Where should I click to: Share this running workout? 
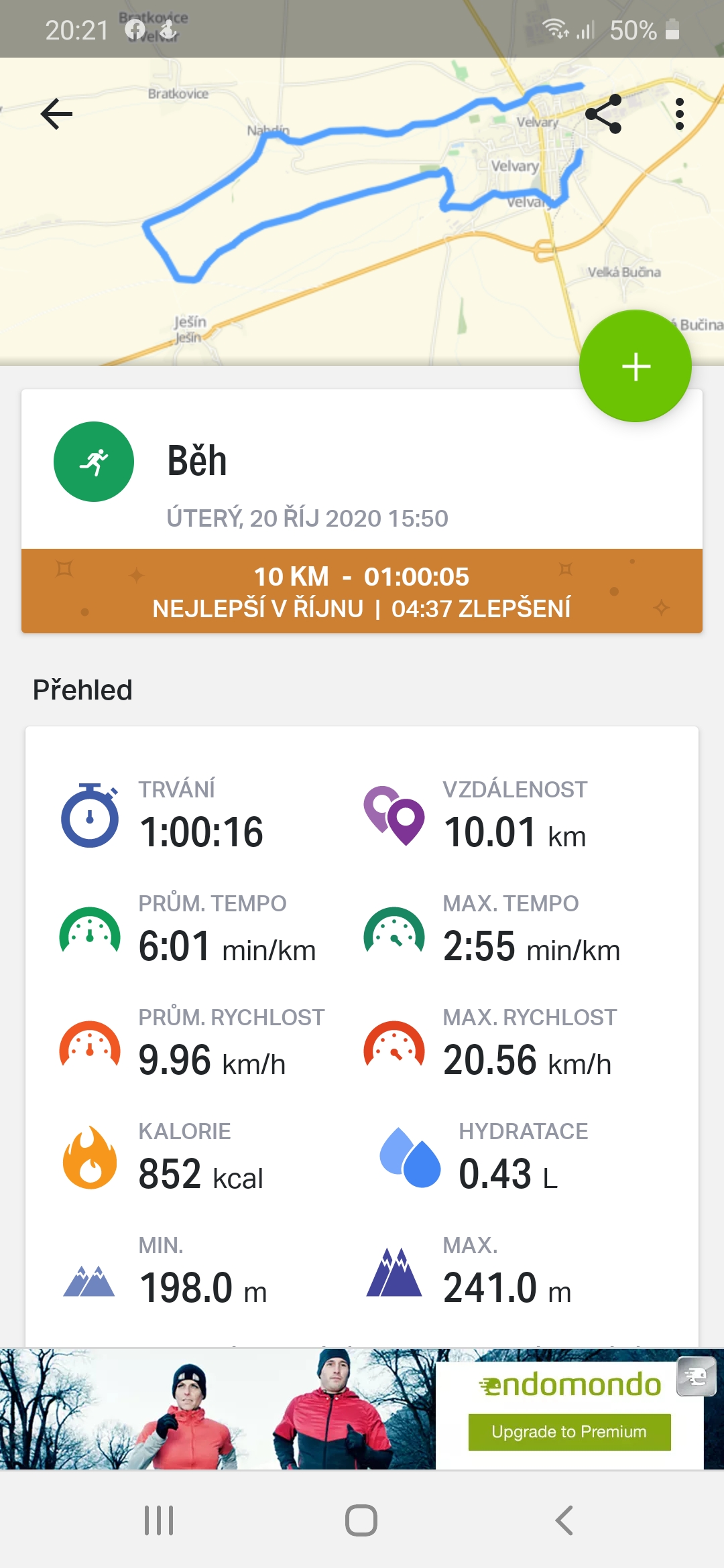(603, 114)
